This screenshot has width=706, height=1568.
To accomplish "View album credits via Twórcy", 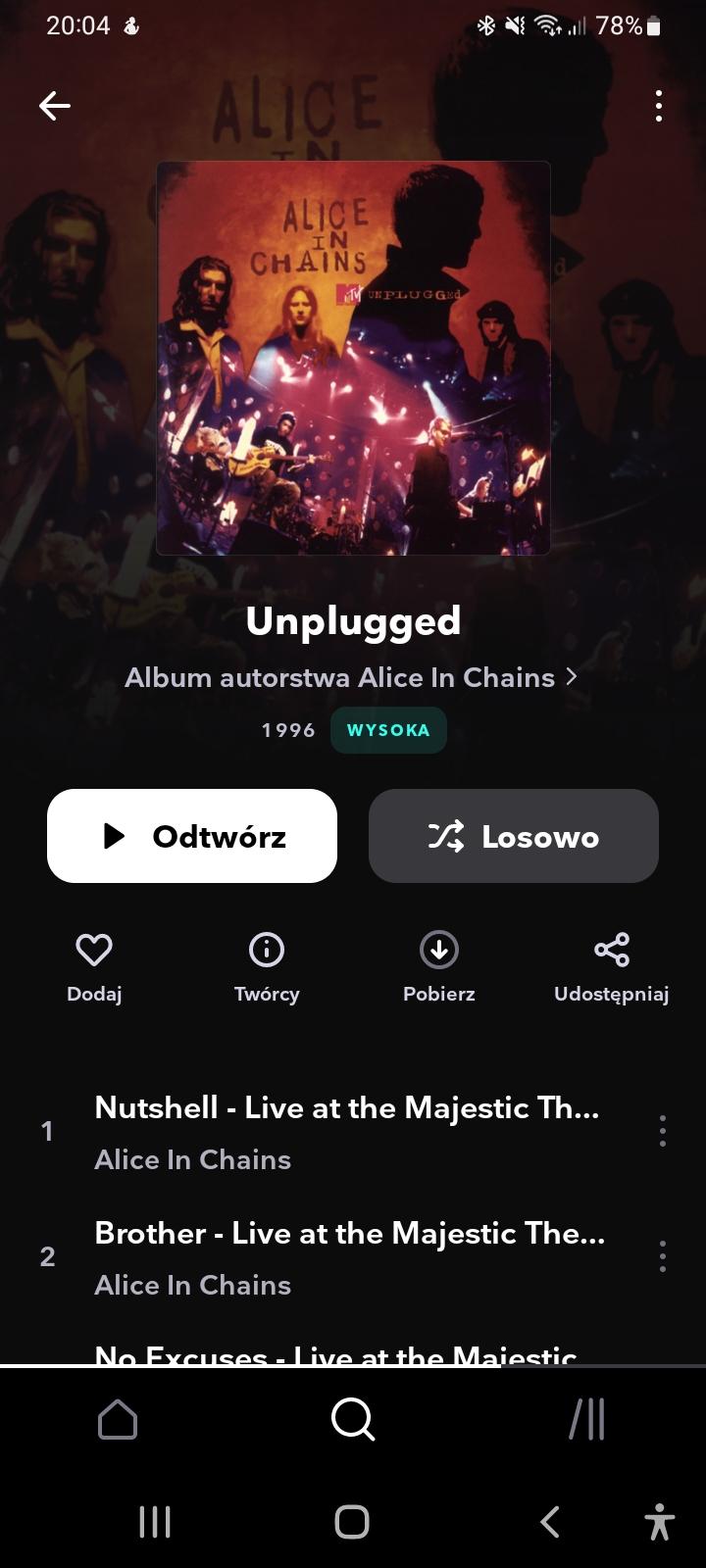I will coord(267,965).
